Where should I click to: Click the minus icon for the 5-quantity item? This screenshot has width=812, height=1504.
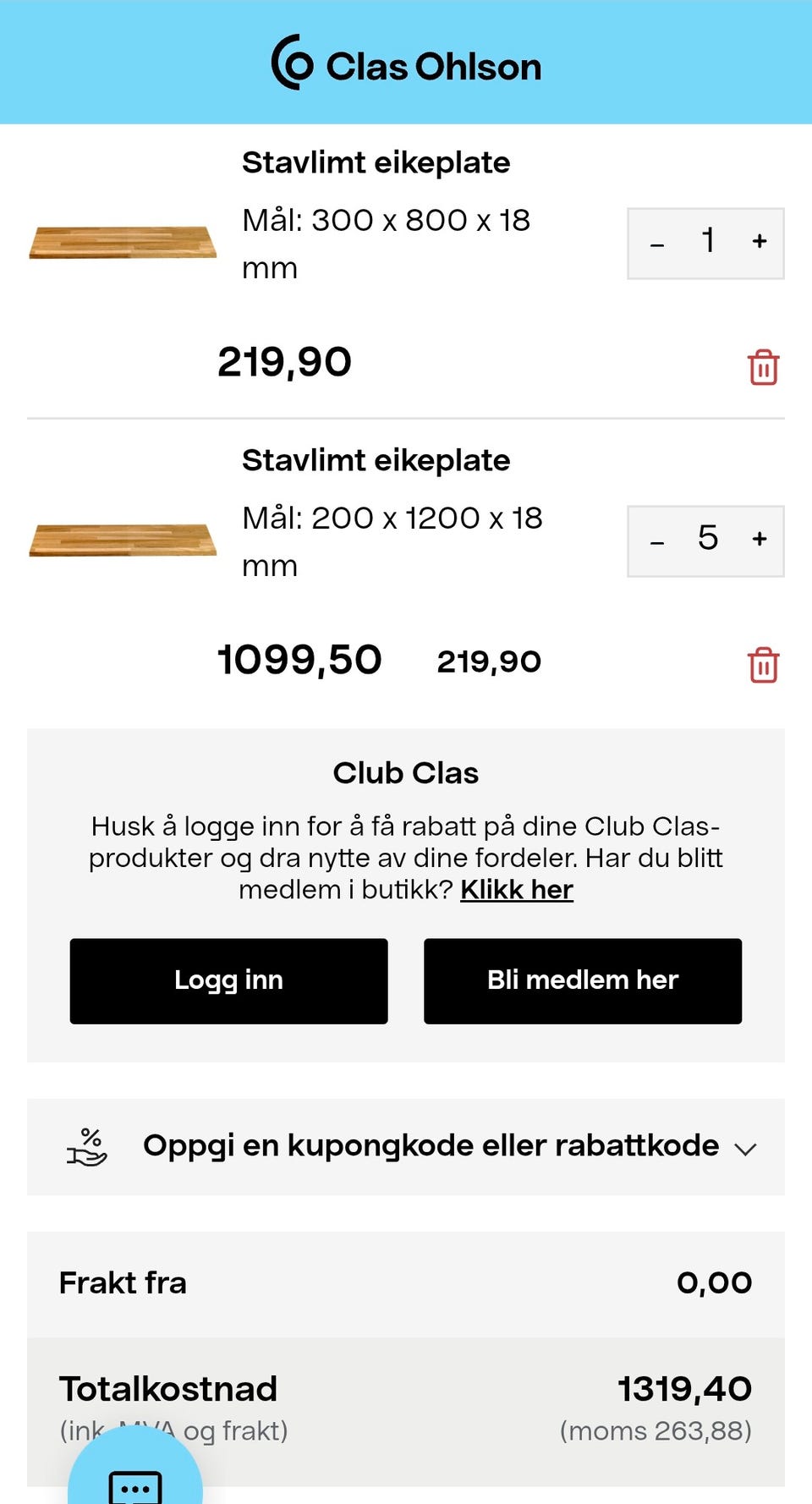tap(656, 541)
